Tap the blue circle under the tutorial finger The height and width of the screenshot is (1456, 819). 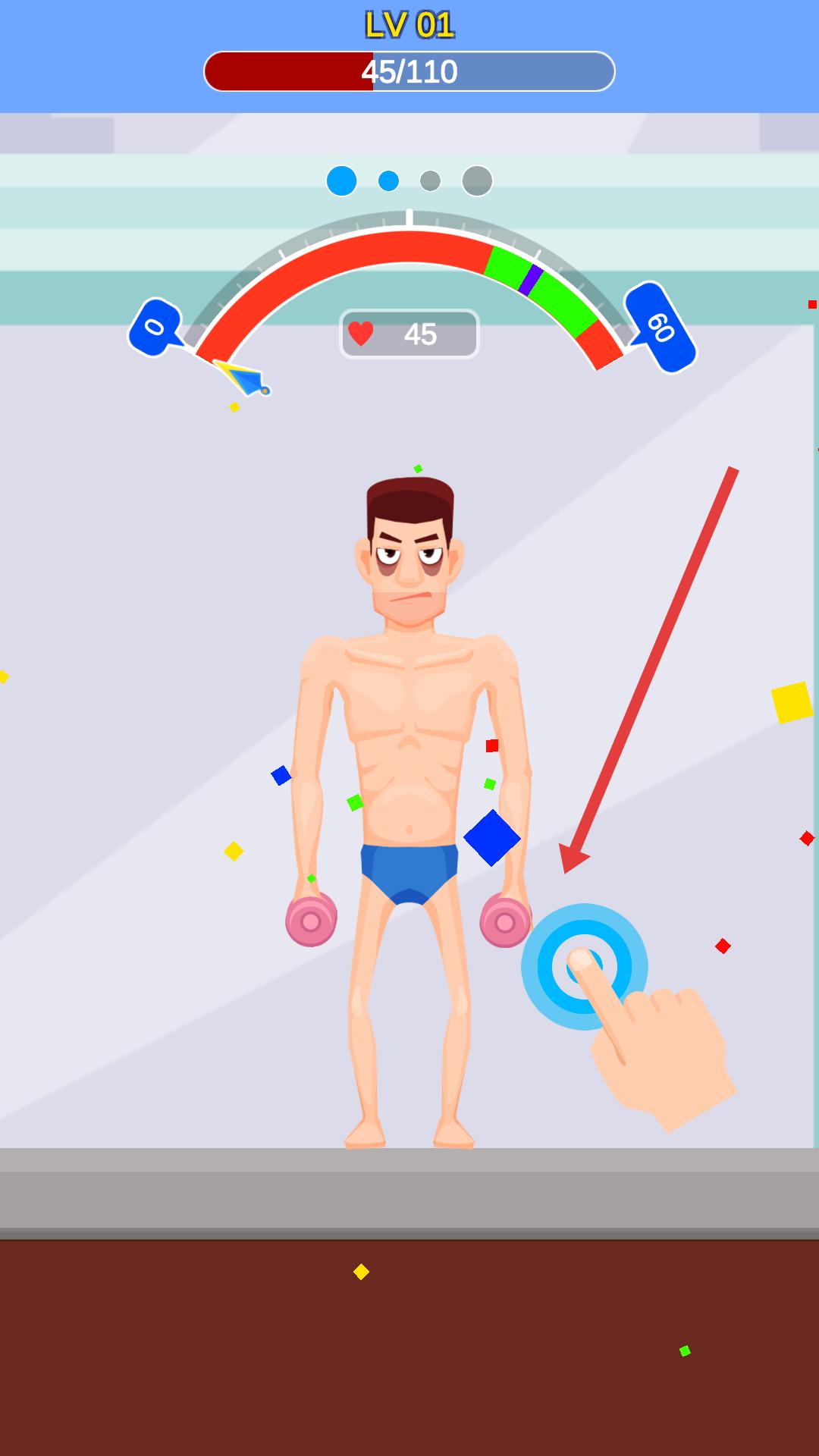click(x=584, y=966)
